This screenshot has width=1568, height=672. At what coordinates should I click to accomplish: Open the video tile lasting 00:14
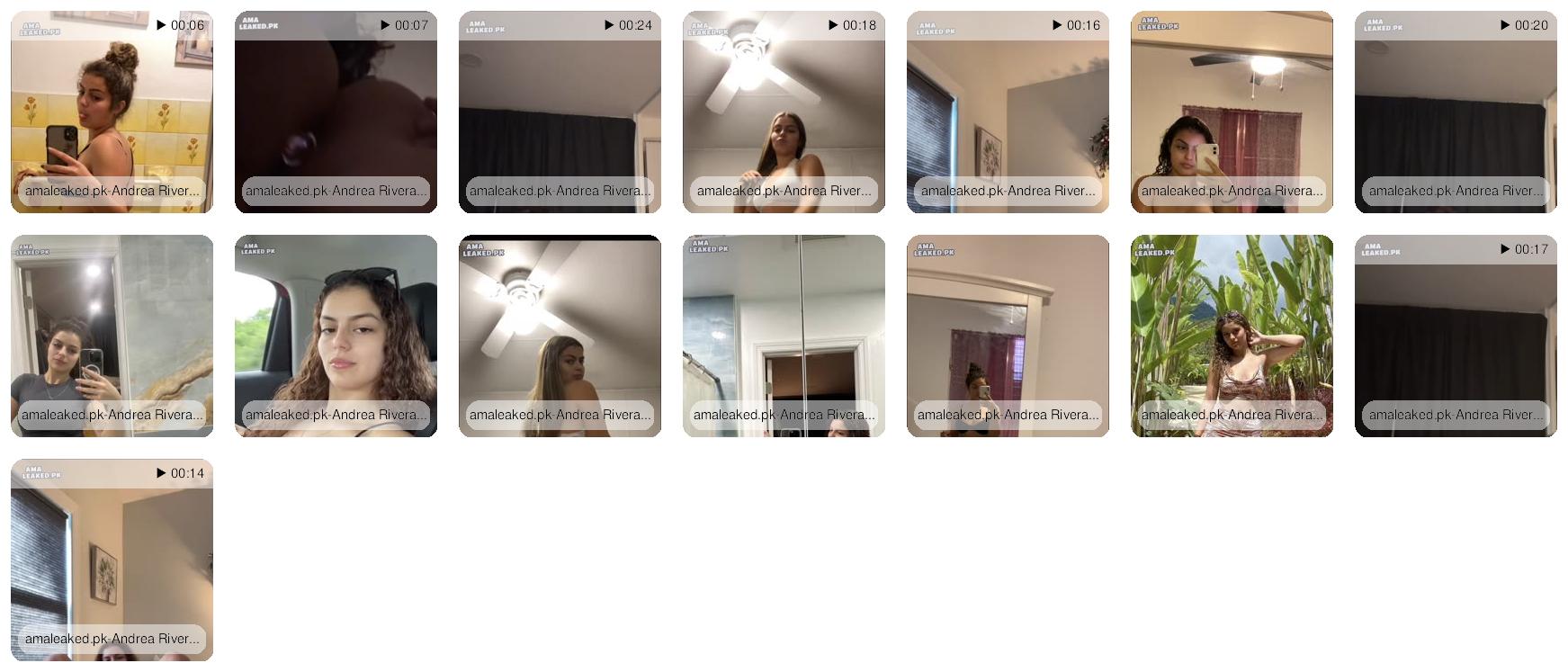[112, 560]
